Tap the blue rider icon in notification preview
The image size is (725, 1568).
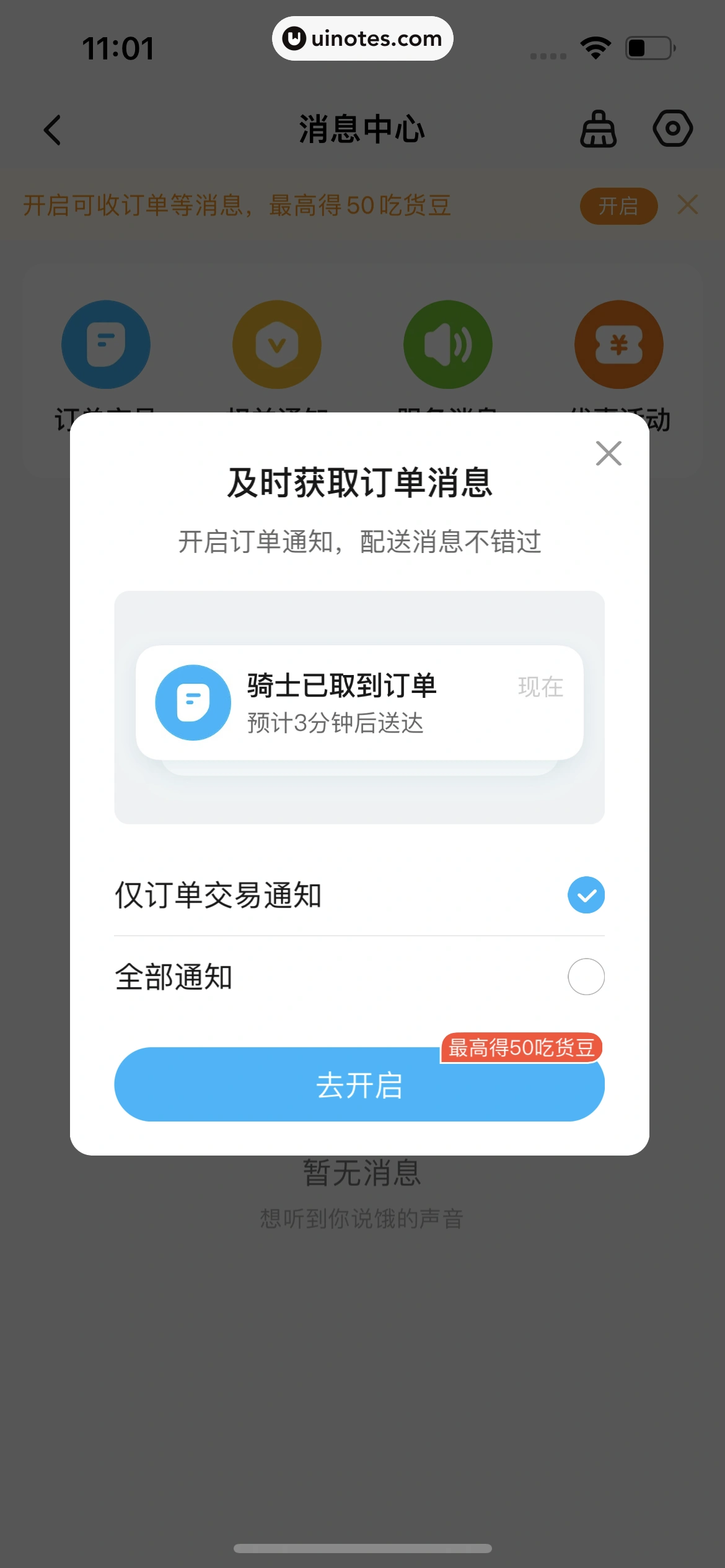pyautogui.click(x=193, y=702)
